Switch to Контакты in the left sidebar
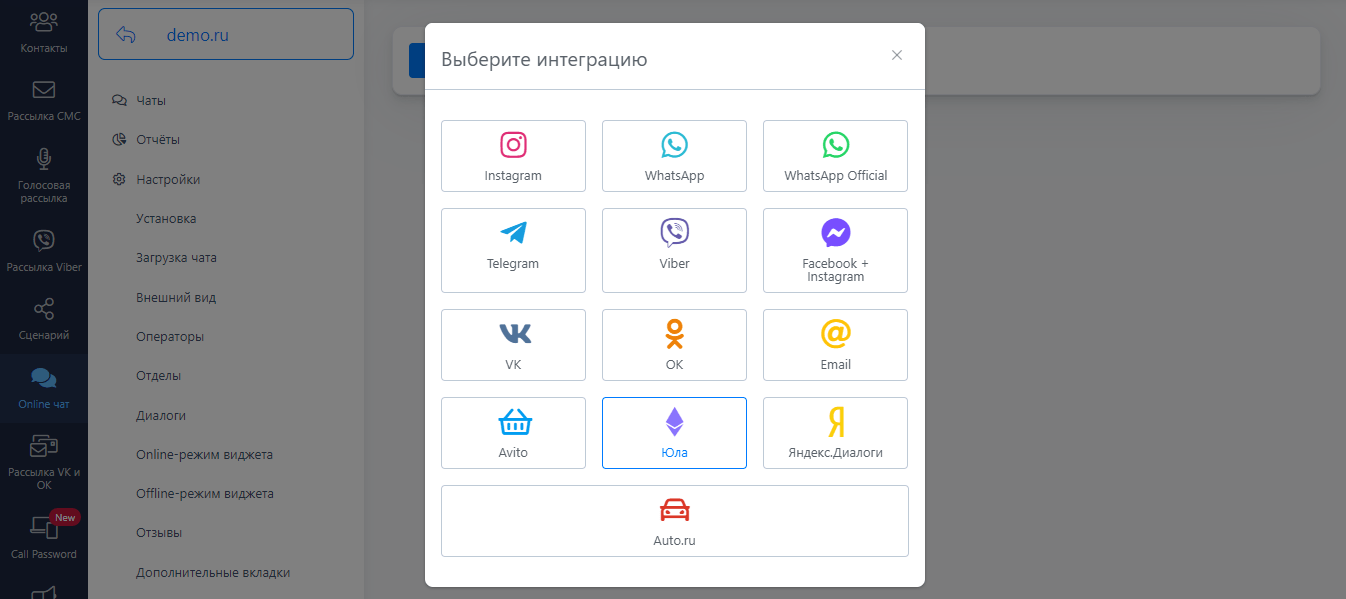1346x599 pixels. [43, 30]
